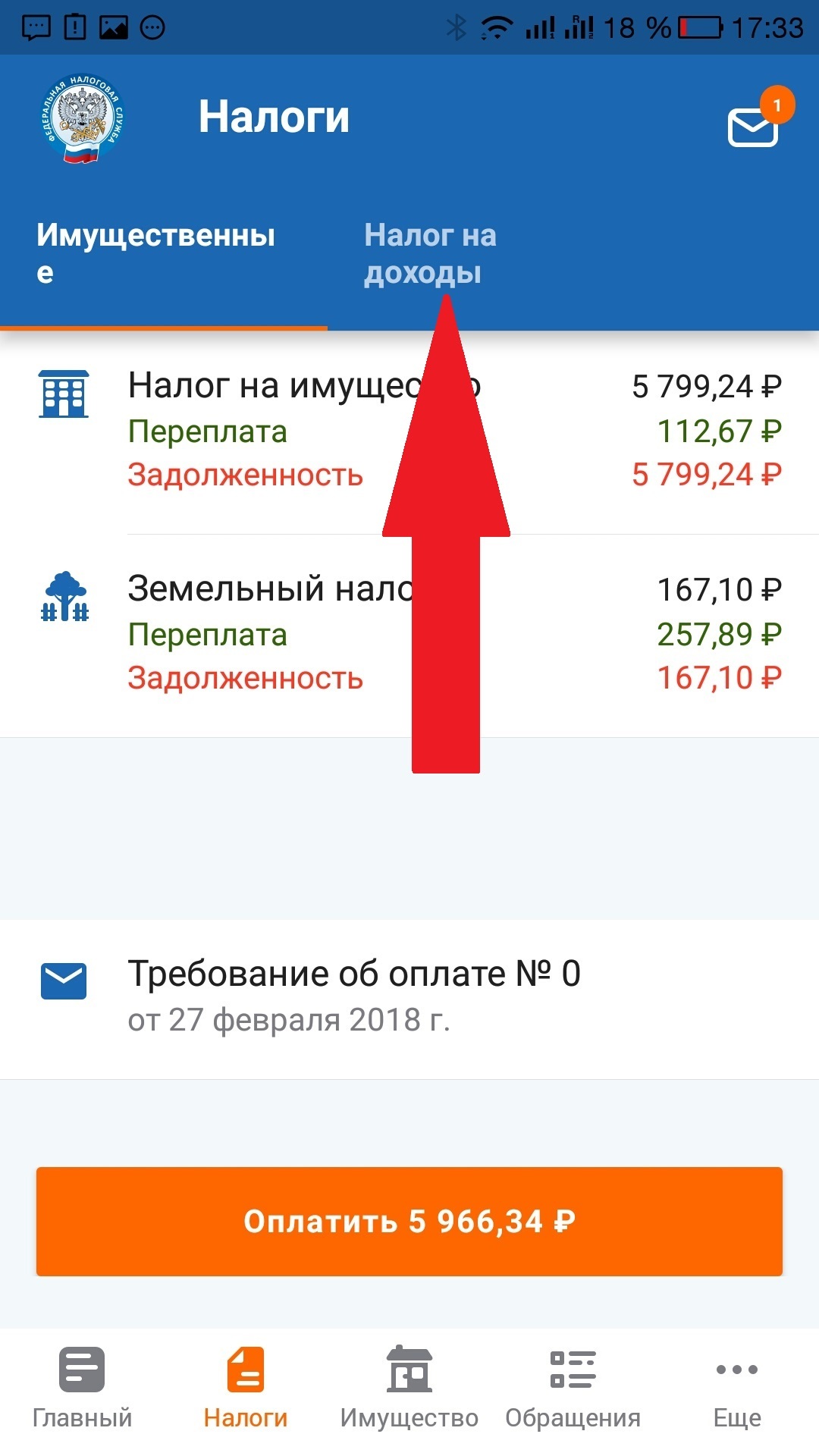This screenshot has height=1456, width=819.
Task: Switch to the Имущество tab
Action: click(409, 1389)
